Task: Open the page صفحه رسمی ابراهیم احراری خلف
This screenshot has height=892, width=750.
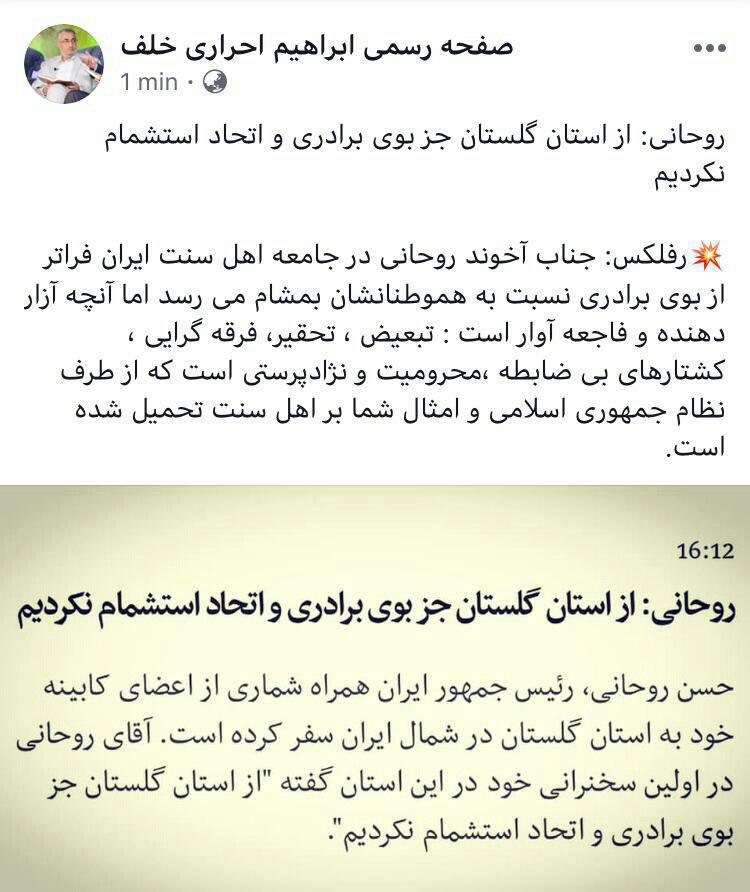Action: 316,47
